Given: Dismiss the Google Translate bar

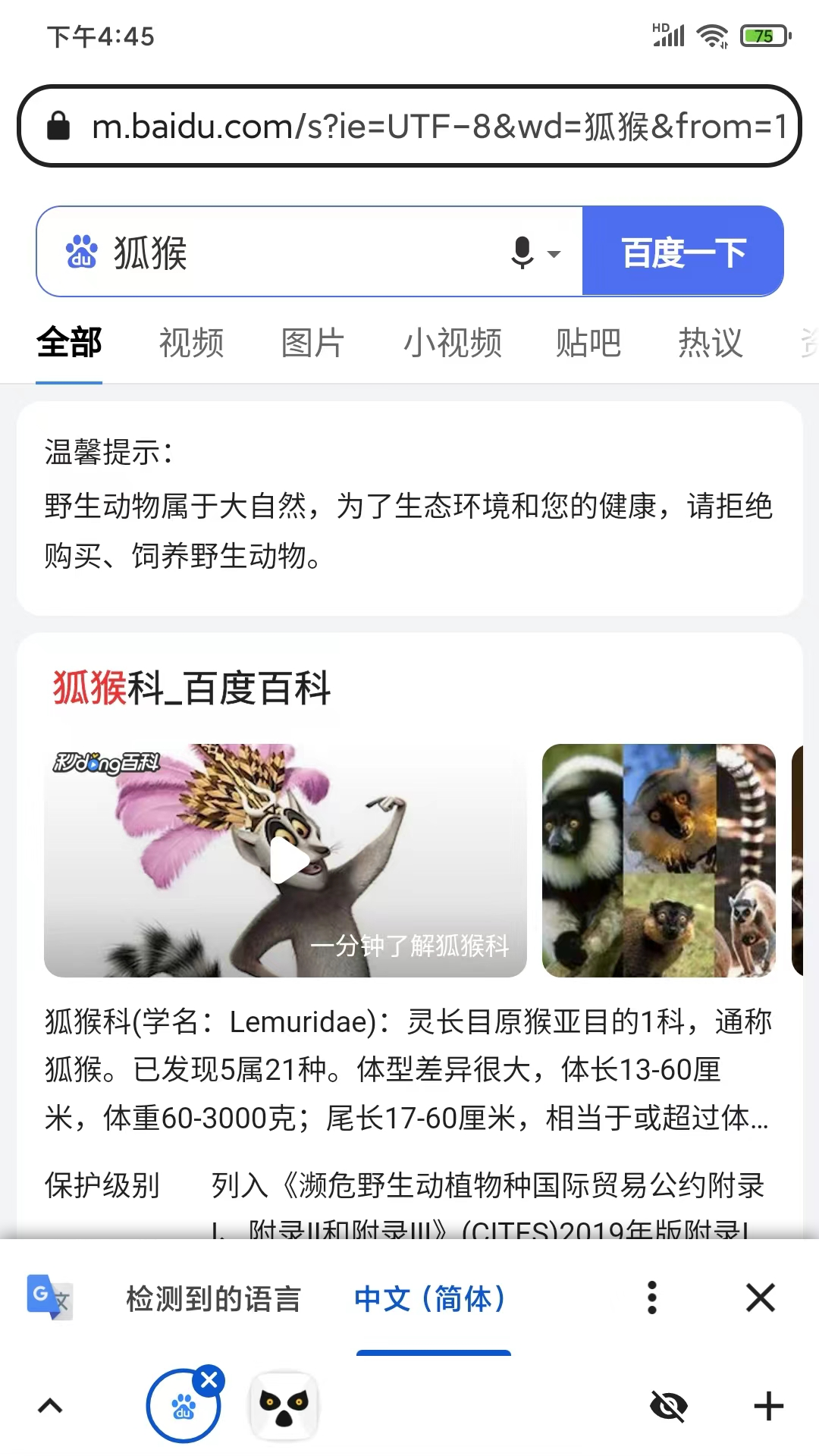Looking at the screenshot, I should click(x=760, y=1298).
